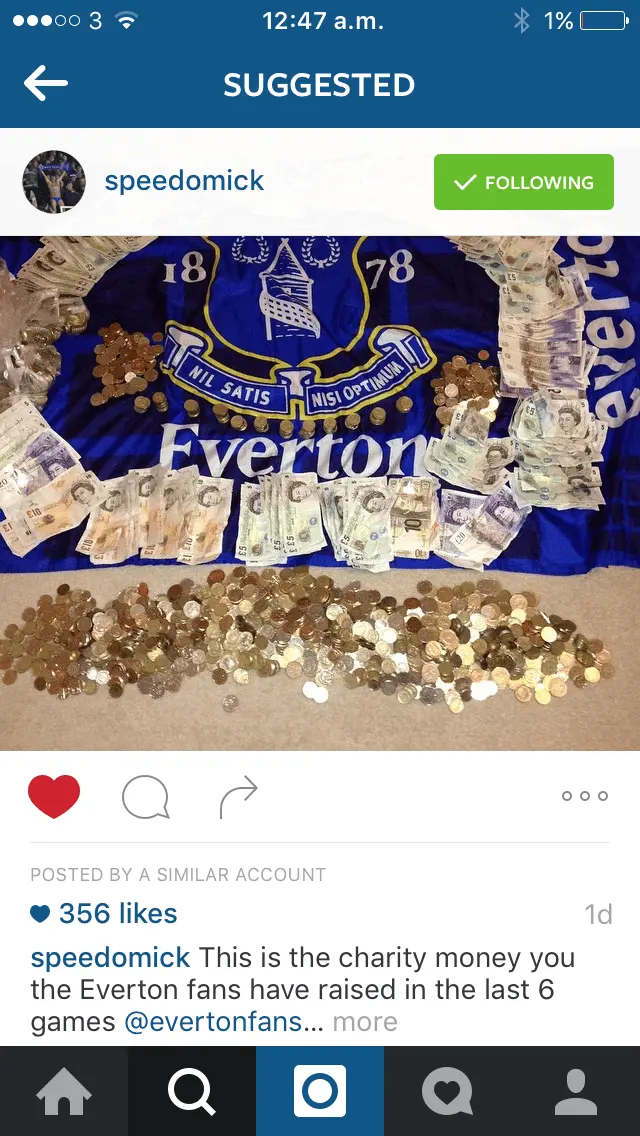Open speedomick's profile picture
This screenshot has height=1136, width=640.
pos(54,181)
